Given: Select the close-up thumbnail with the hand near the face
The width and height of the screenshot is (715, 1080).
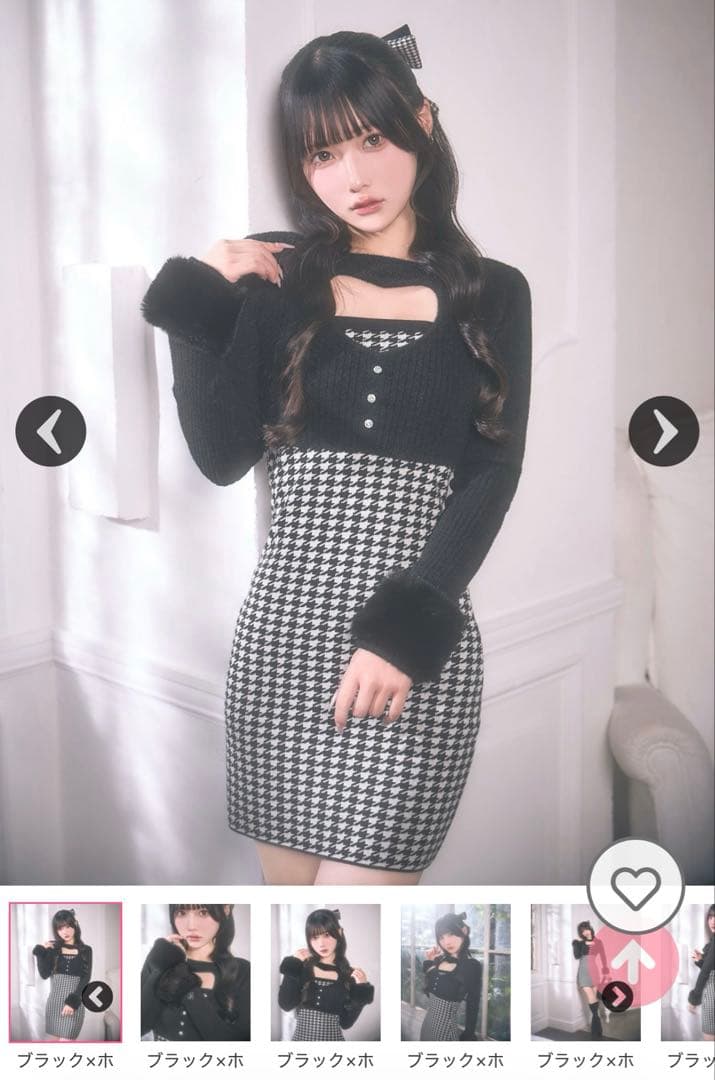Looking at the screenshot, I should click(x=195, y=970).
